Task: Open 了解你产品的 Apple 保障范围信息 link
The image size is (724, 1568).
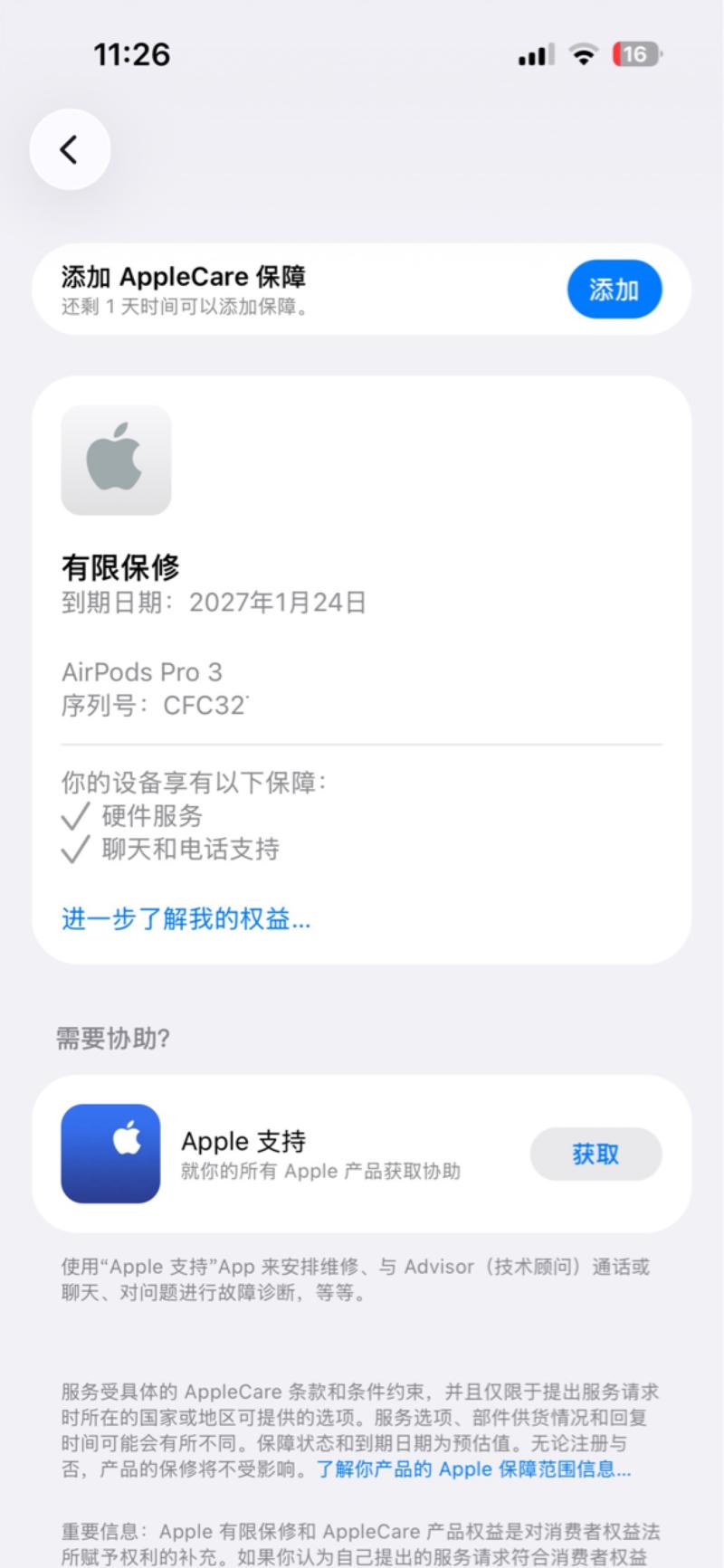Action: [x=473, y=1468]
